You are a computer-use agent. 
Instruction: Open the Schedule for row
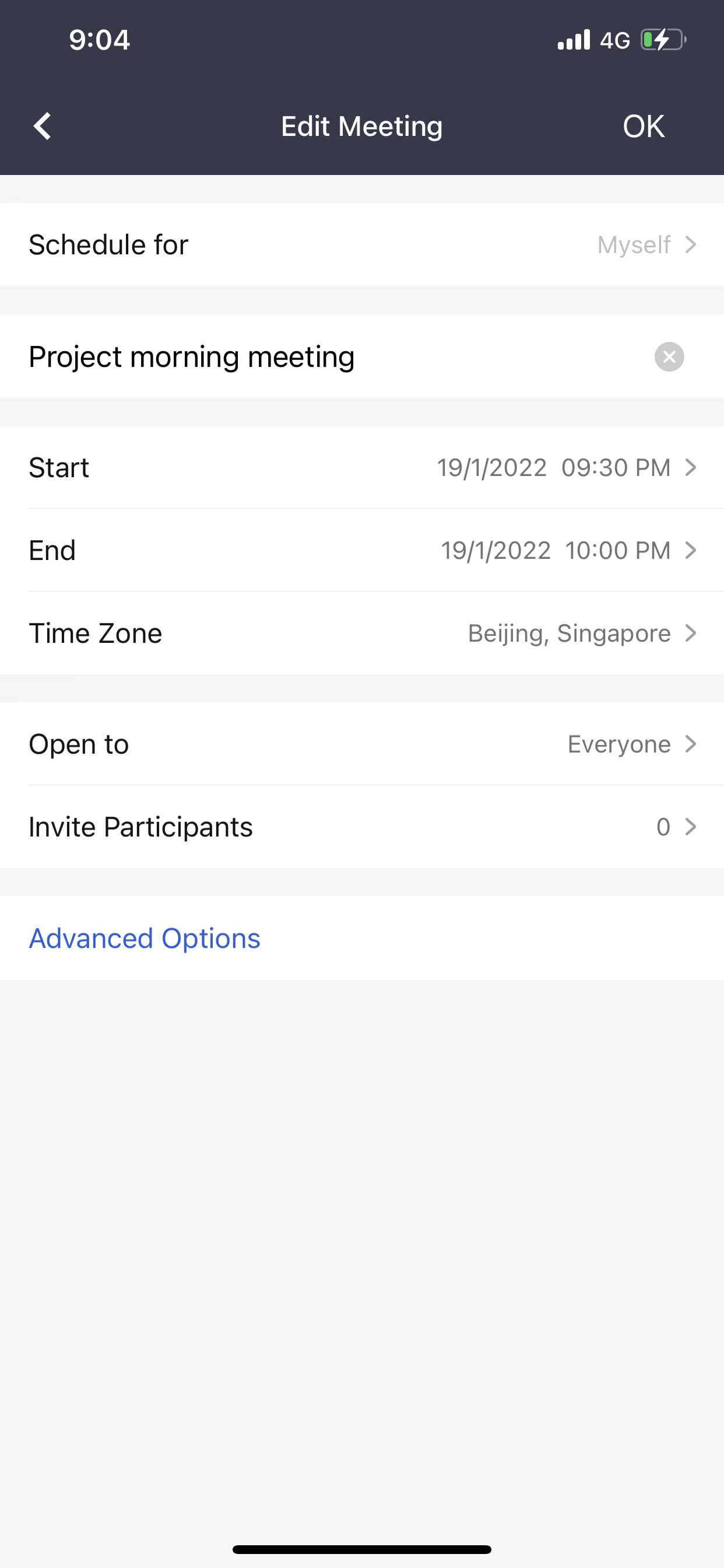pyautogui.click(x=362, y=244)
